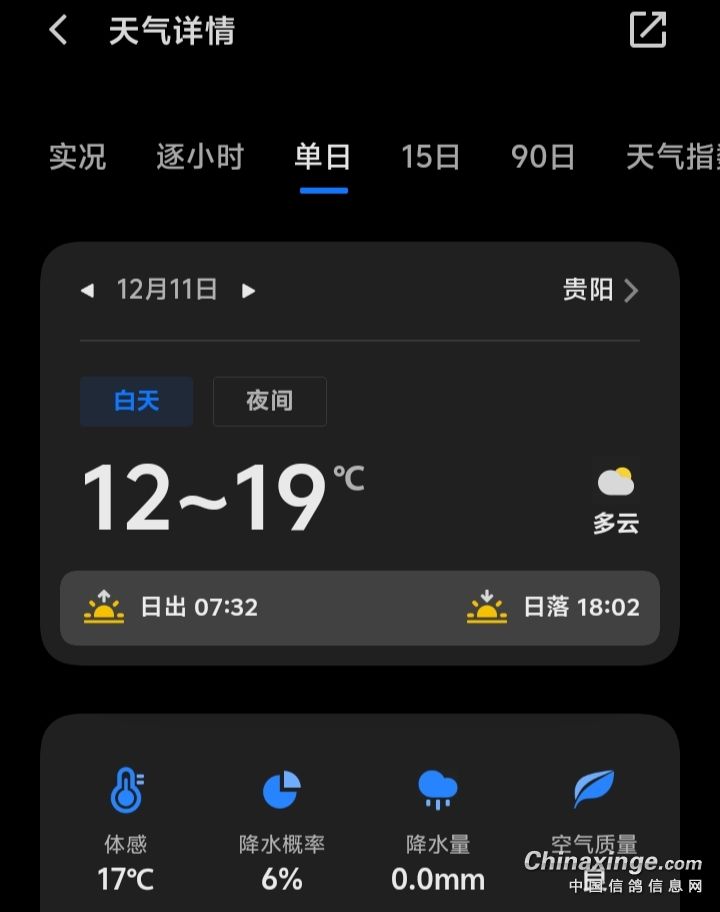Switch to the 逐小时 tab
The image size is (720, 912).
coord(200,157)
